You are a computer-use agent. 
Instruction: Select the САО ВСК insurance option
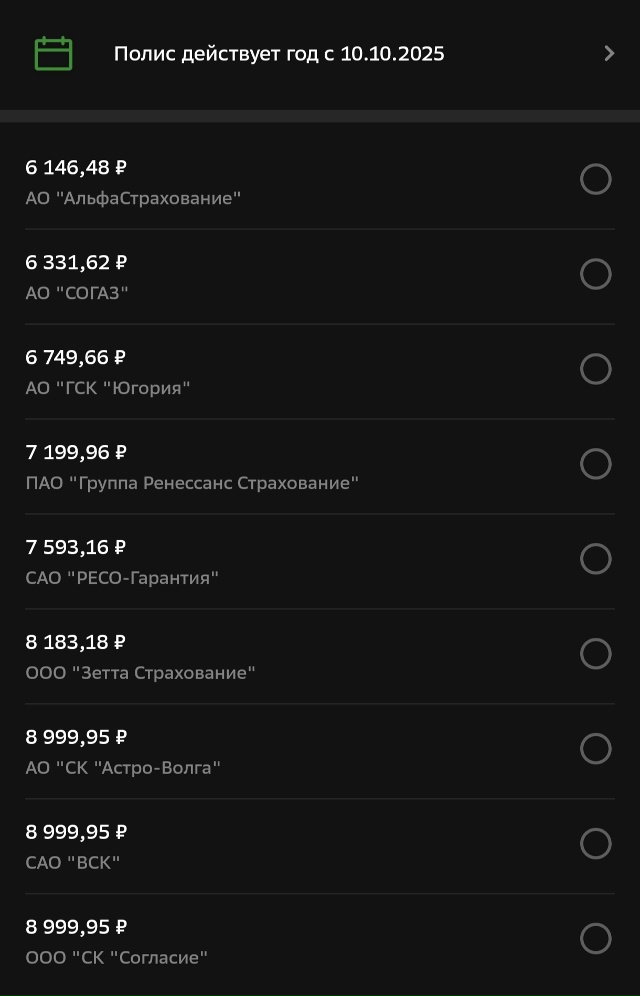pos(595,844)
